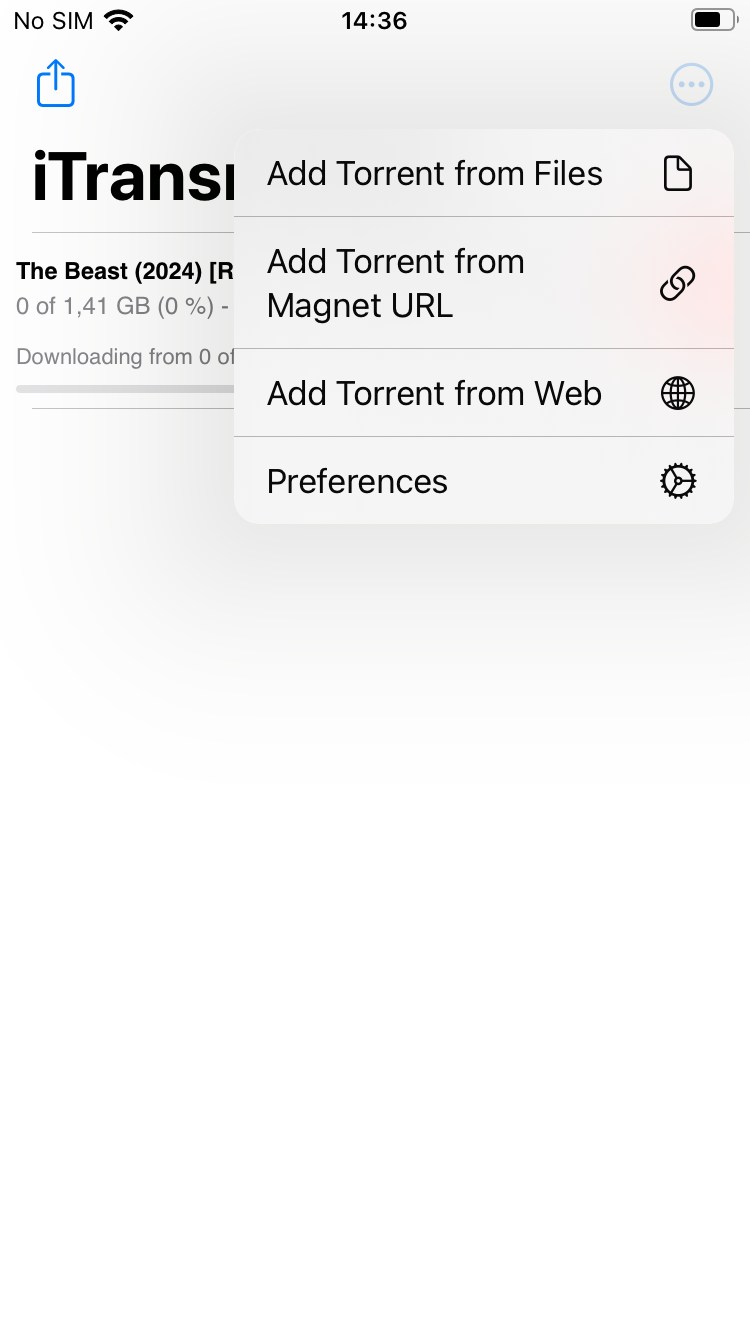Pick Add Torrent from Web
This screenshot has height=1334, width=750.
(484, 393)
